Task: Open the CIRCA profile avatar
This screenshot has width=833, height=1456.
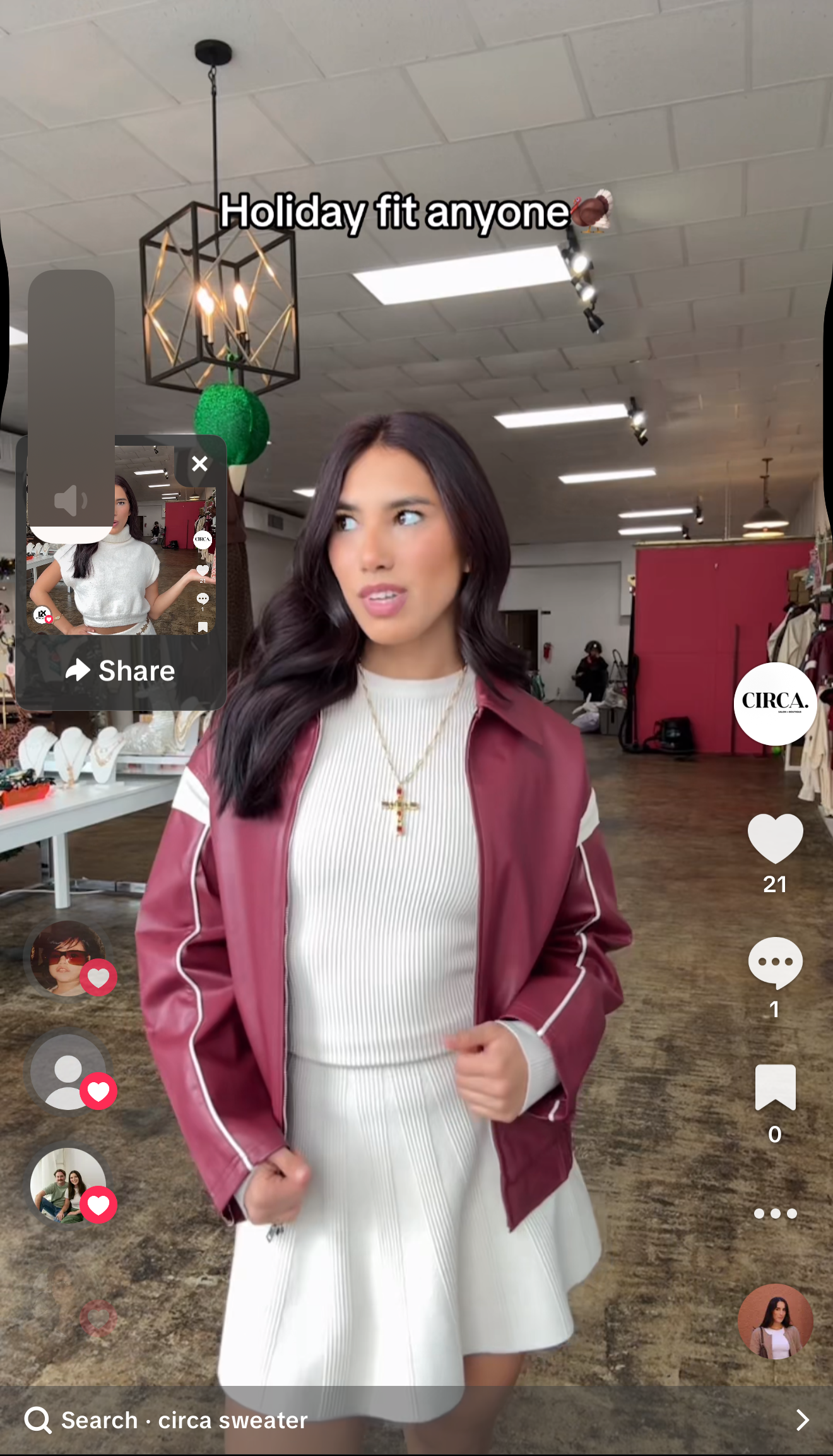Action: pos(775,703)
